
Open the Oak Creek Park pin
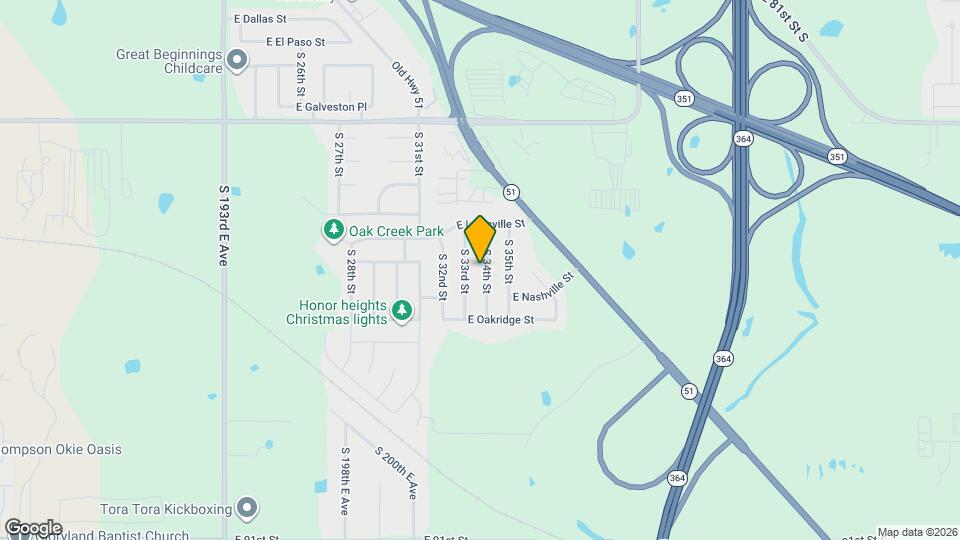click(x=333, y=231)
